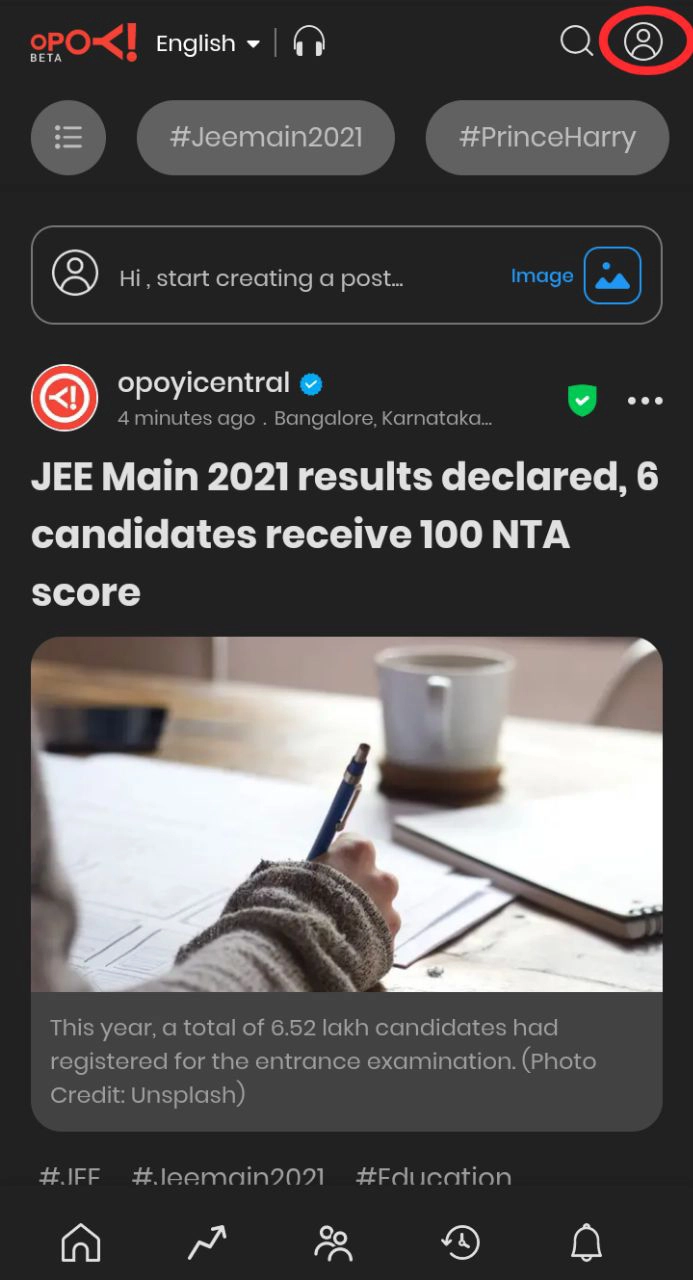Open the opoyicentral profile
The image size is (693, 1280).
pyautogui.click(x=204, y=383)
